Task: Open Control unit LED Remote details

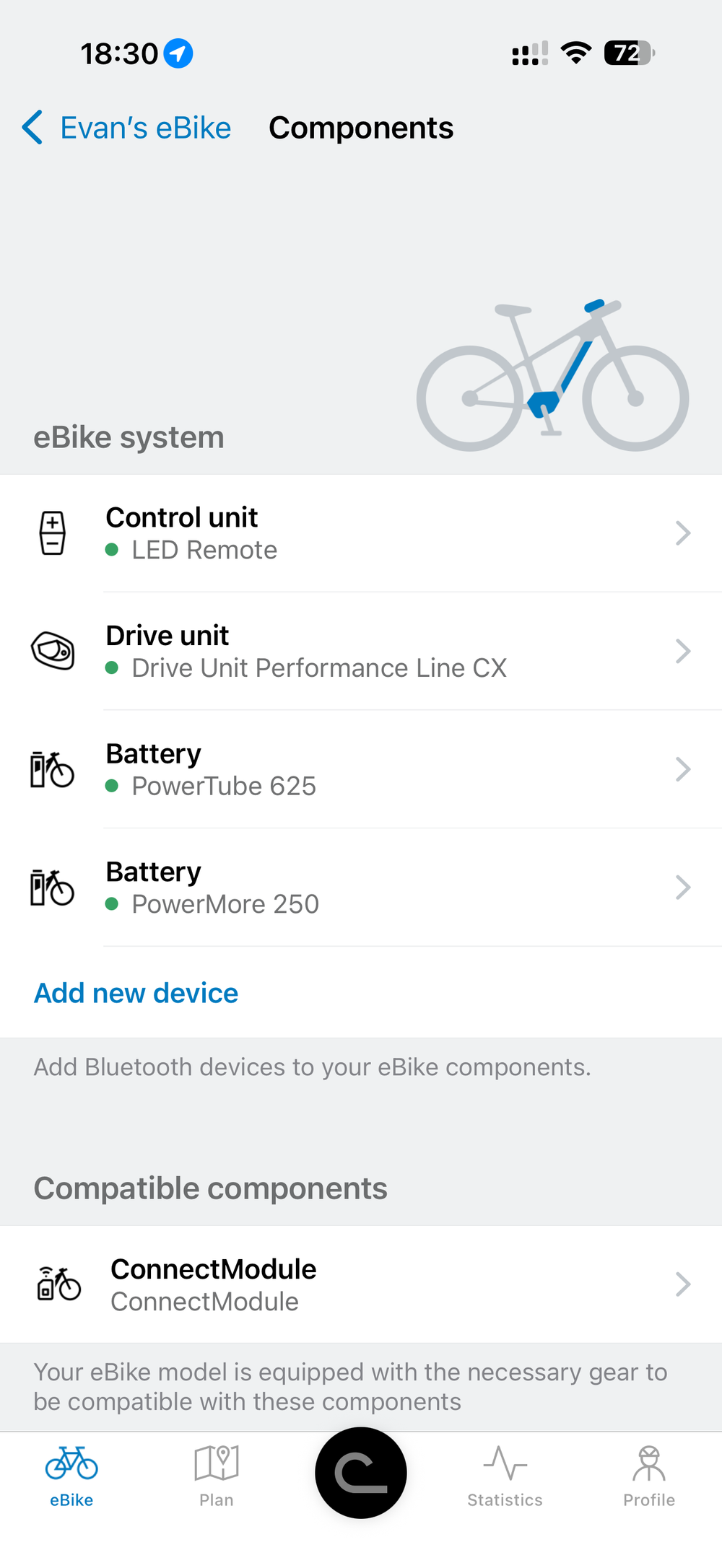Action: [x=361, y=533]
